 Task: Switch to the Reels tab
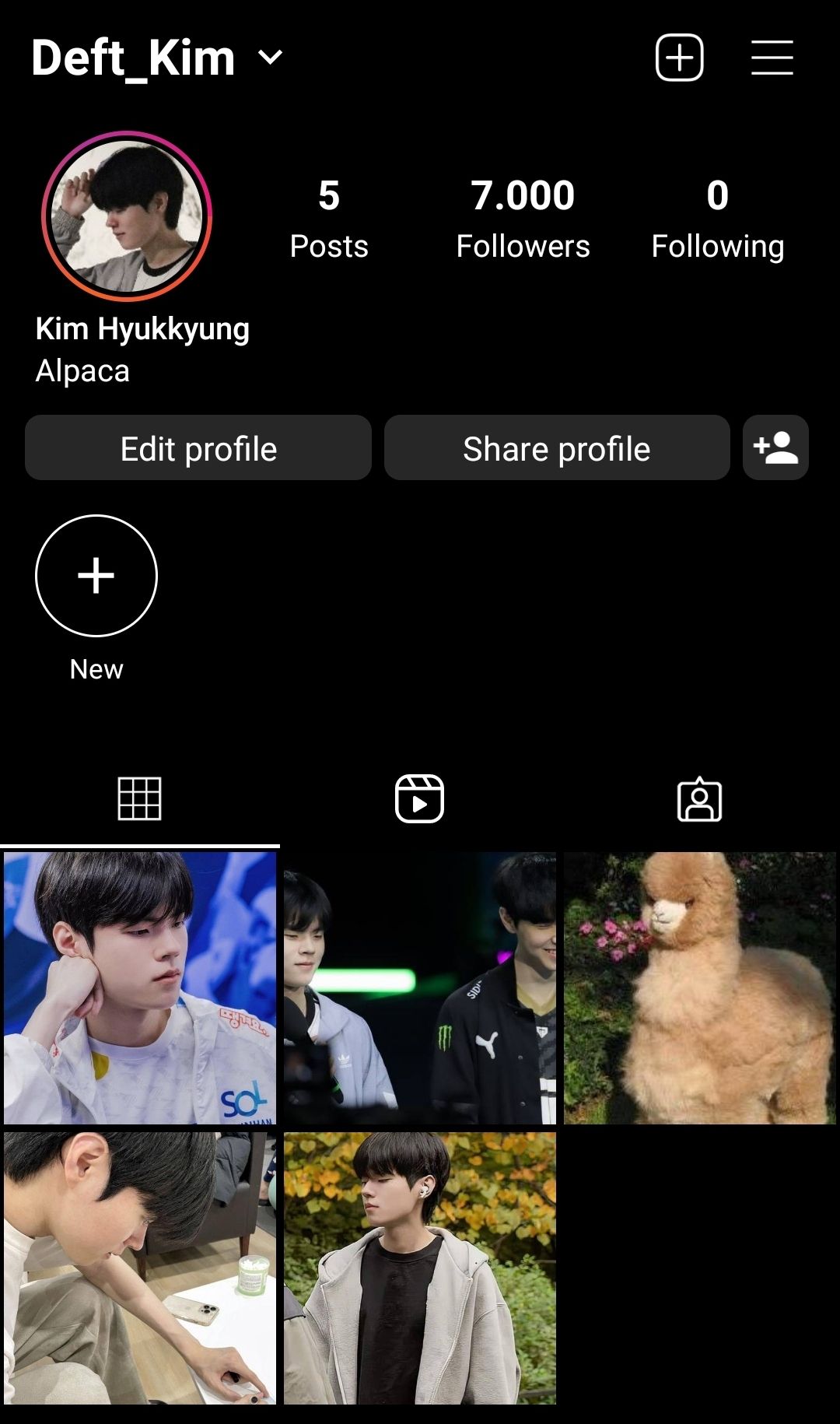[x=420, y=799]
